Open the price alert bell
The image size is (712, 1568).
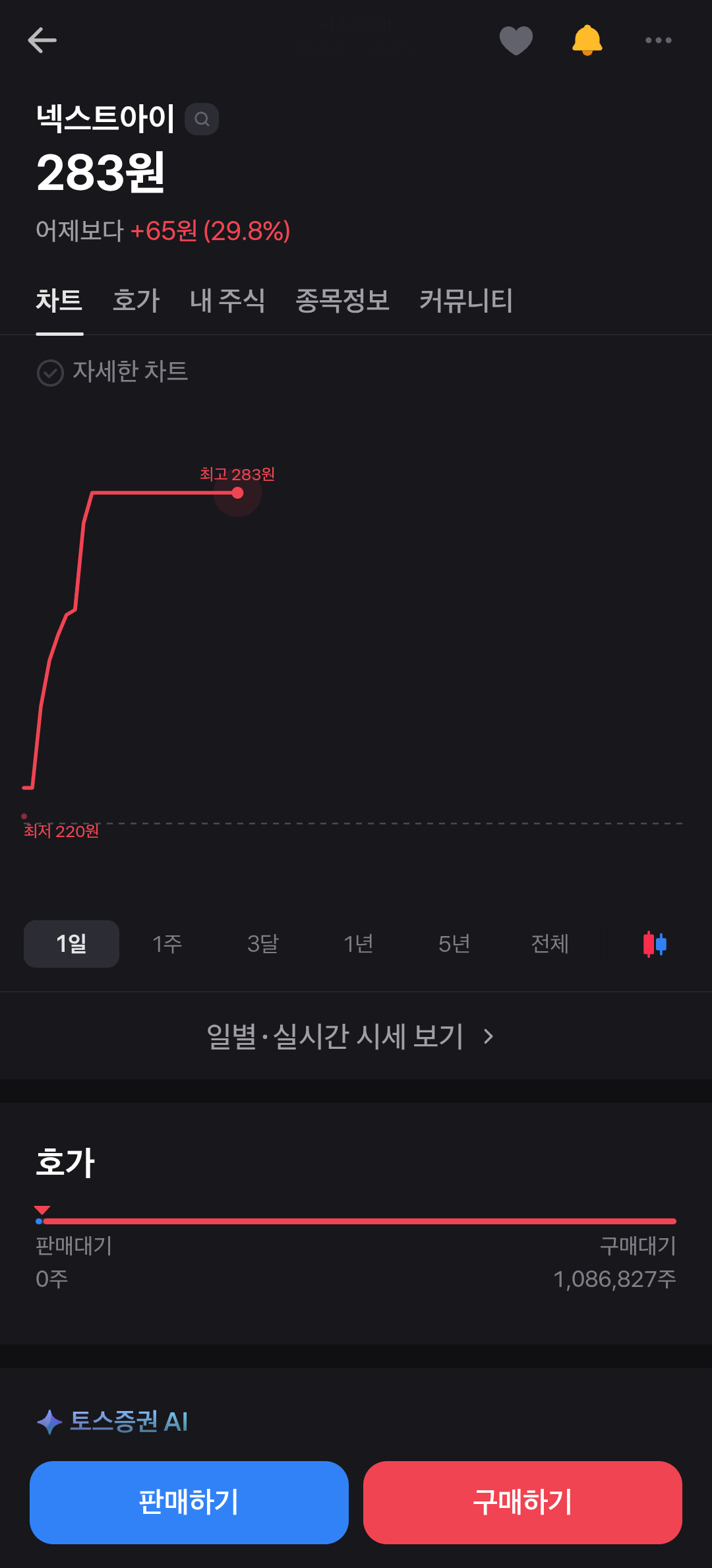[587, 40]
